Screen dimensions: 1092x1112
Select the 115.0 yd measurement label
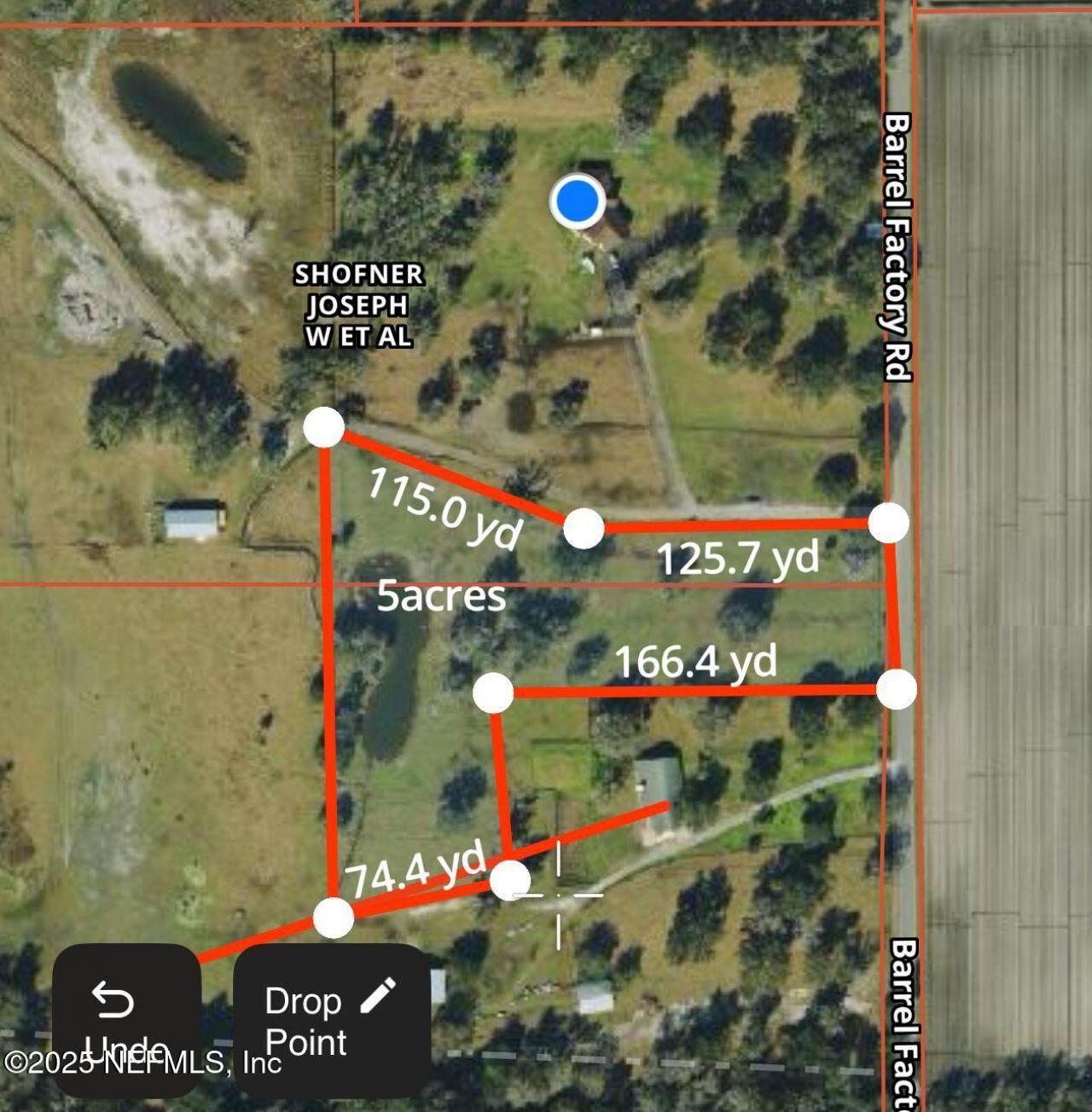coord(444,503)
